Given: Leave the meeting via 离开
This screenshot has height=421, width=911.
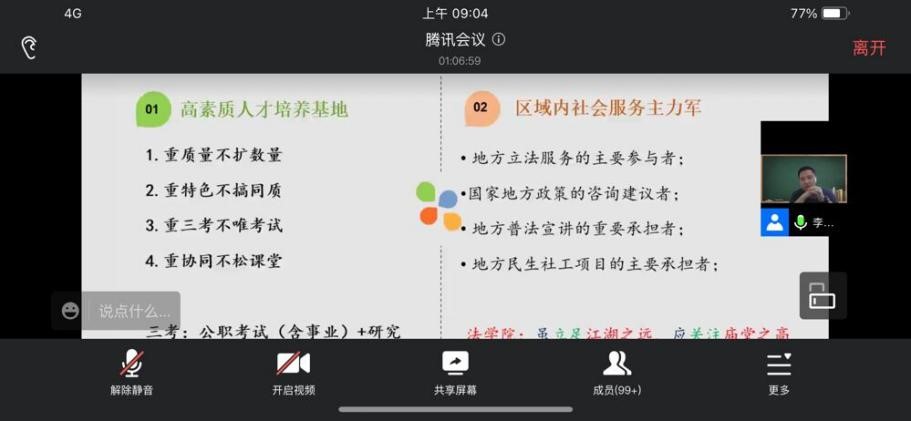Looking at the screenshot, I should tap(868, 48).
